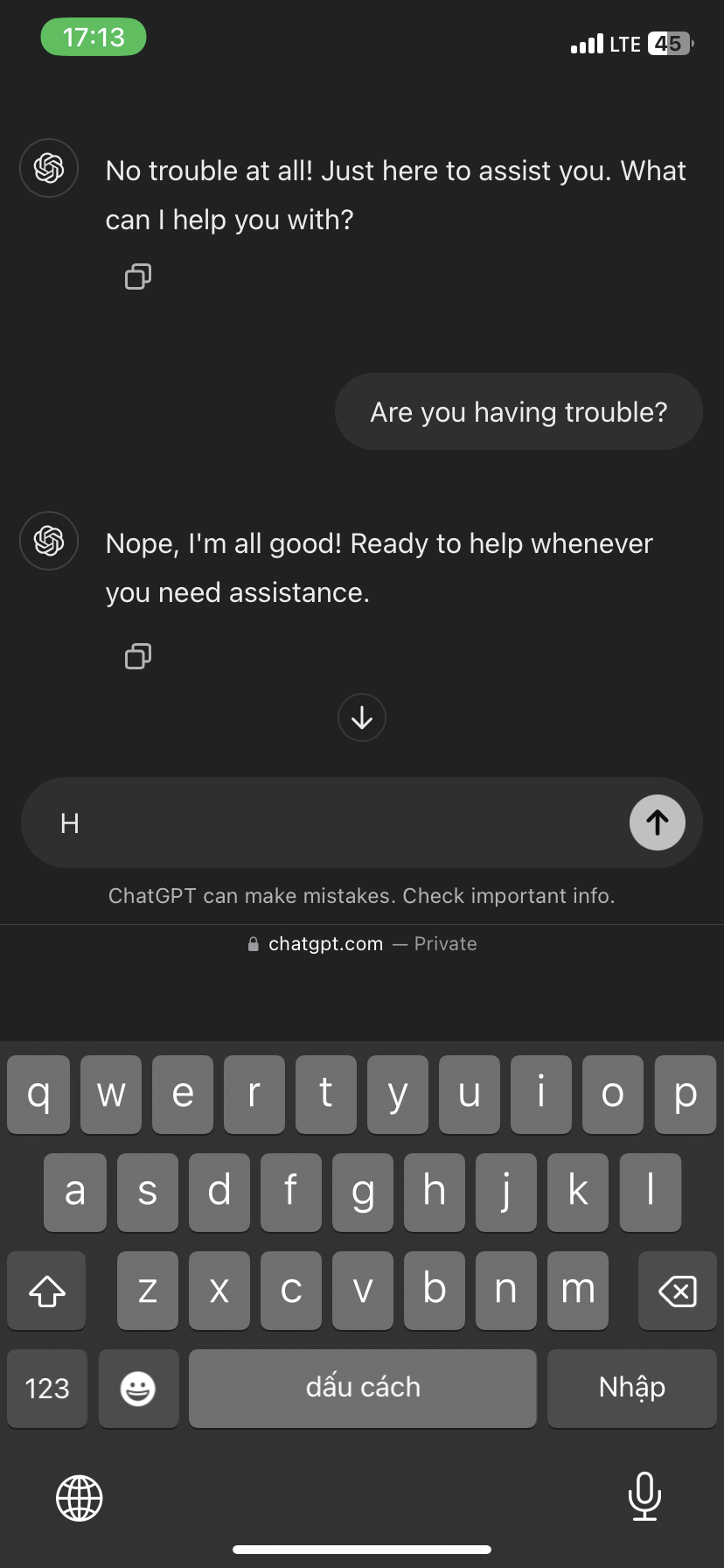Send the typed message
The image size is (724, 1568).
point(657,822)
